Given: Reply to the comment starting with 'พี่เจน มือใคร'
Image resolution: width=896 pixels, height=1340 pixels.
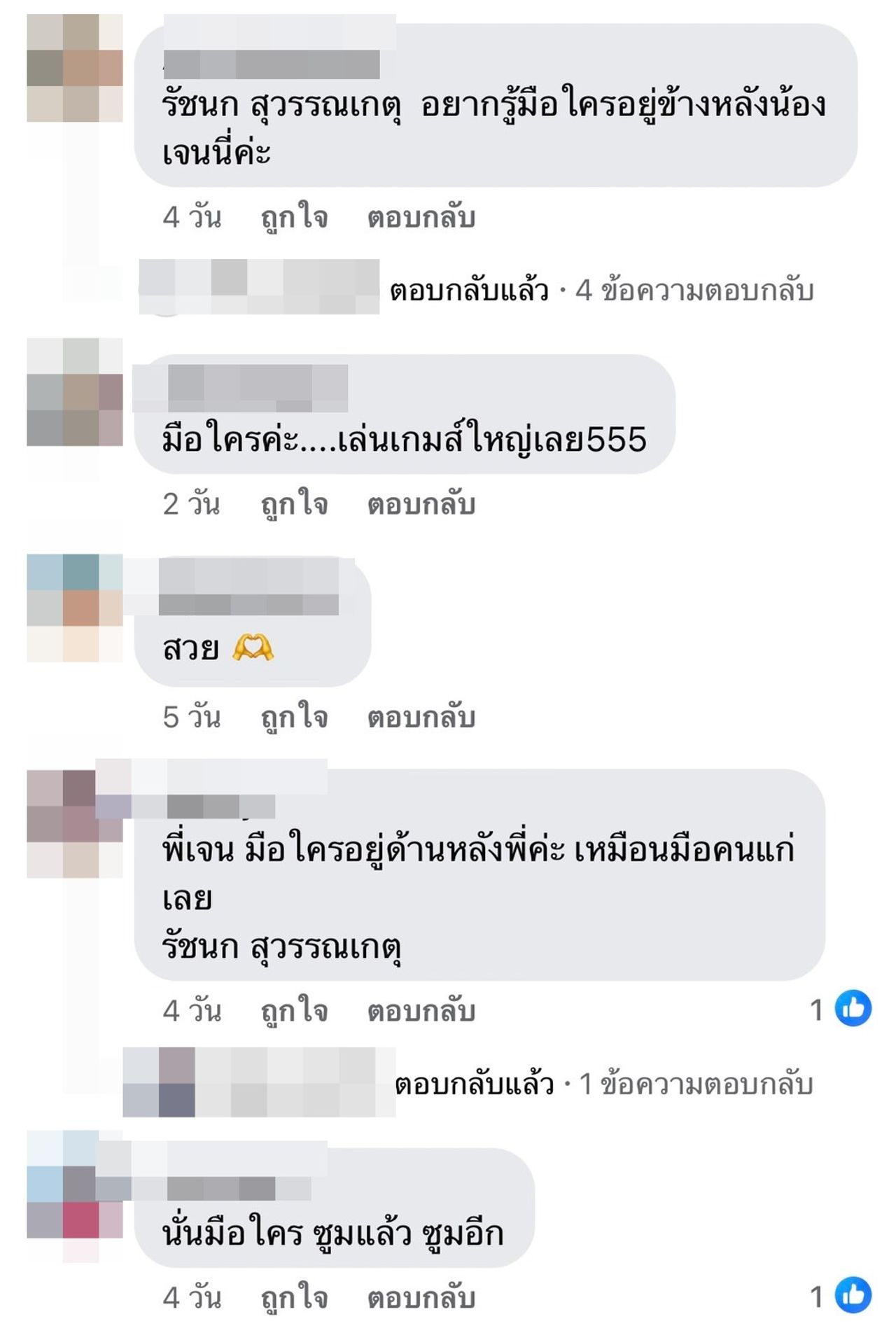Looking at the screenshot, I should 421,1011.
